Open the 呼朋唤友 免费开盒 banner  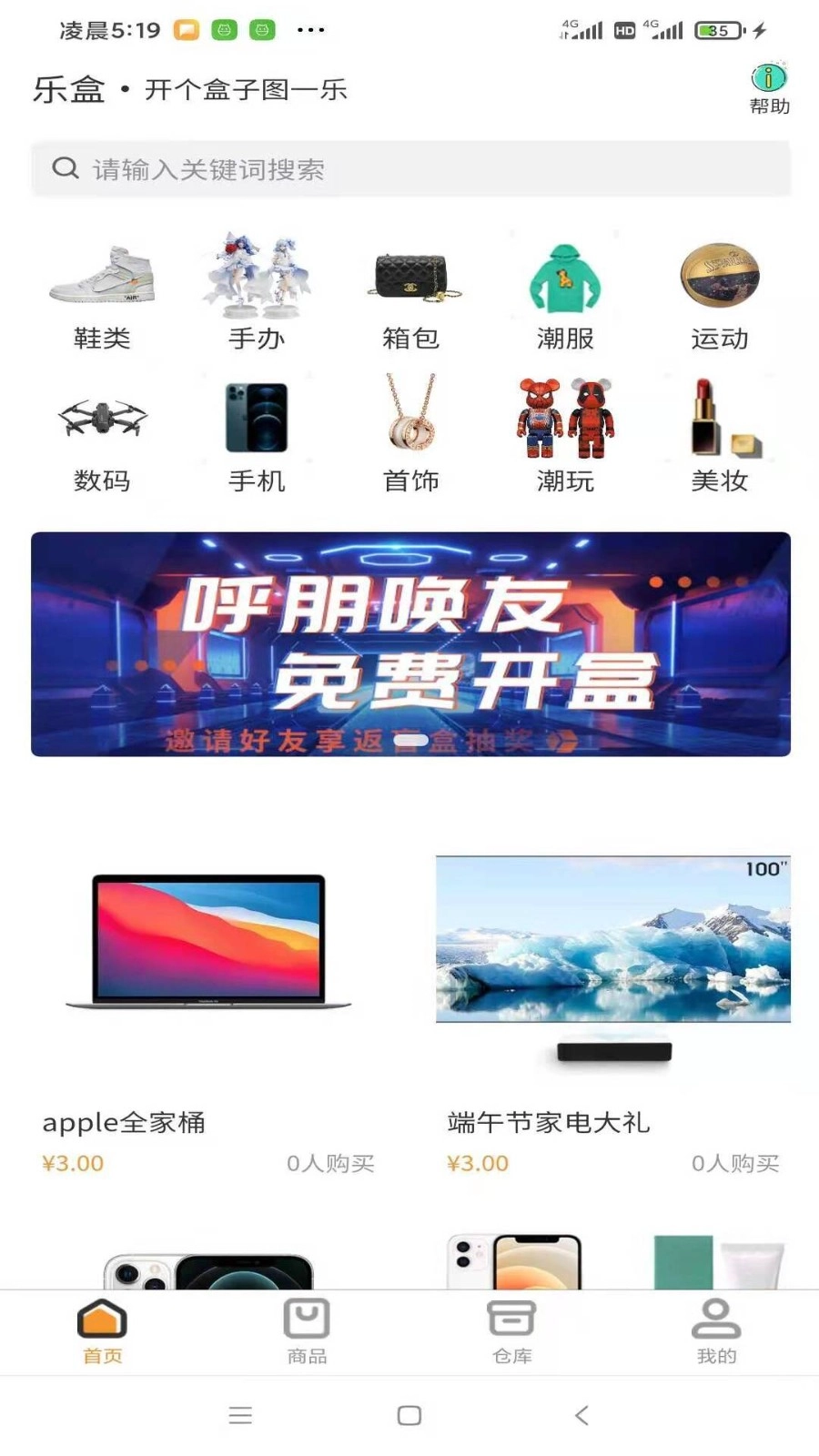410,643
